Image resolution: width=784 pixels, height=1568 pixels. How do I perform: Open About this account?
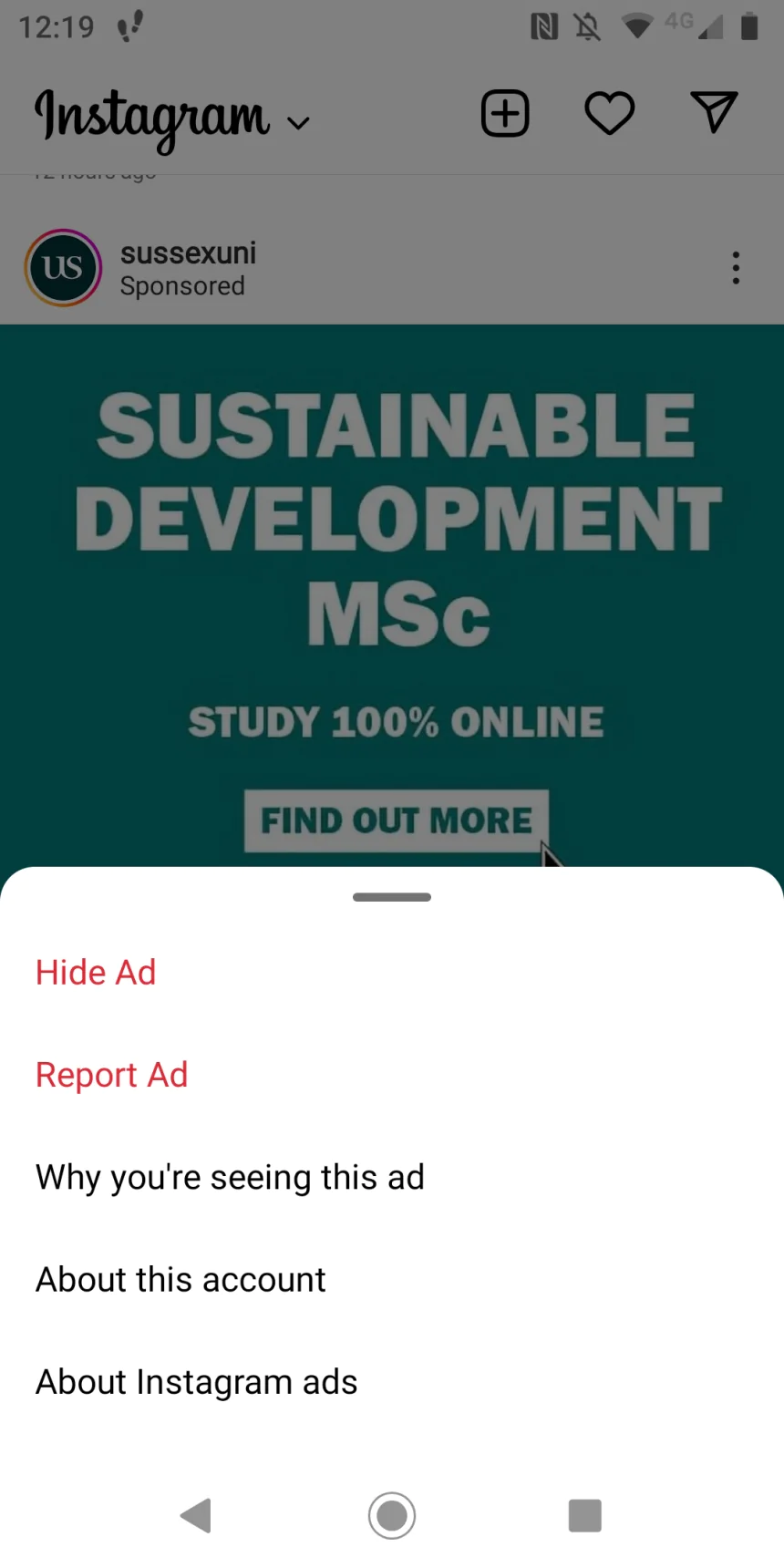[181, 1280]
